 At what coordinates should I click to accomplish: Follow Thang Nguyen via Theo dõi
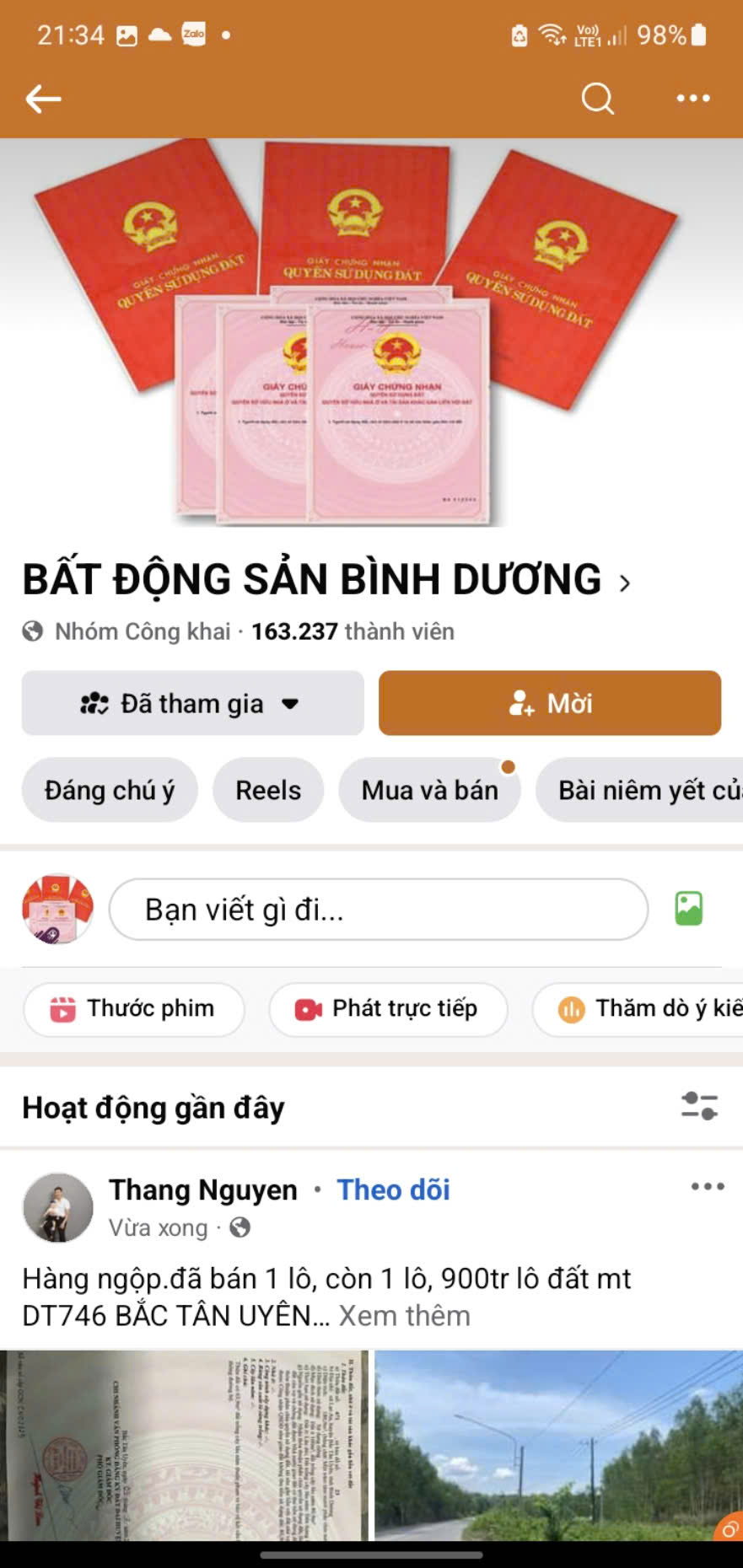[393, 1189]
